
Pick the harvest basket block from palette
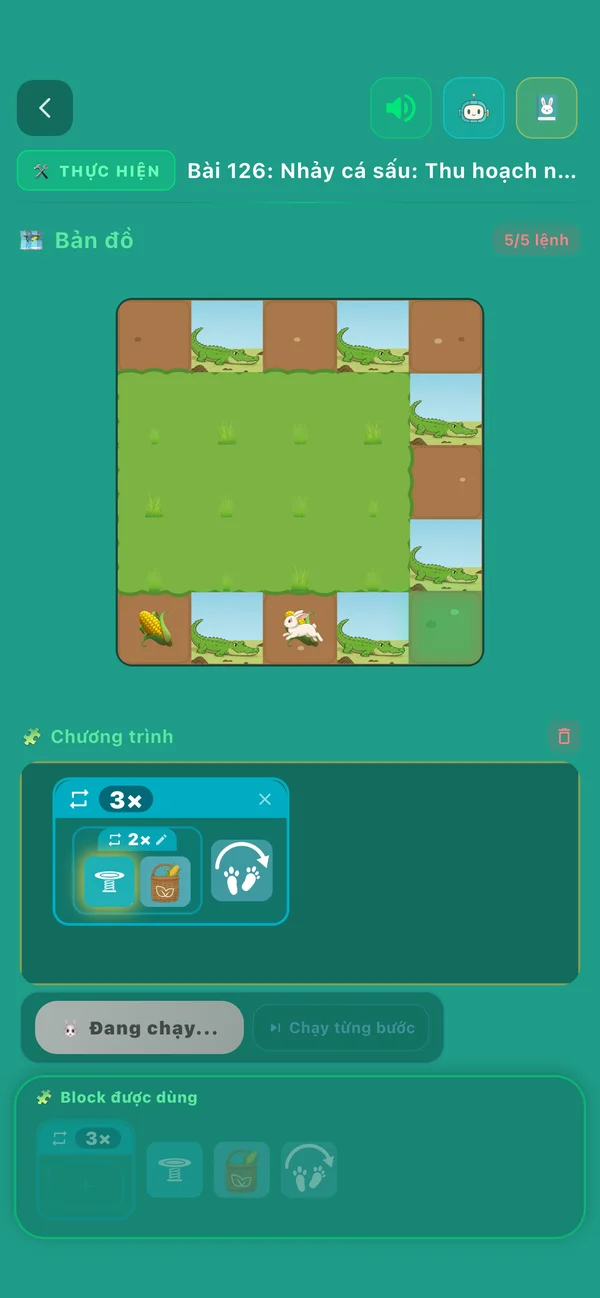(242, 1170)
